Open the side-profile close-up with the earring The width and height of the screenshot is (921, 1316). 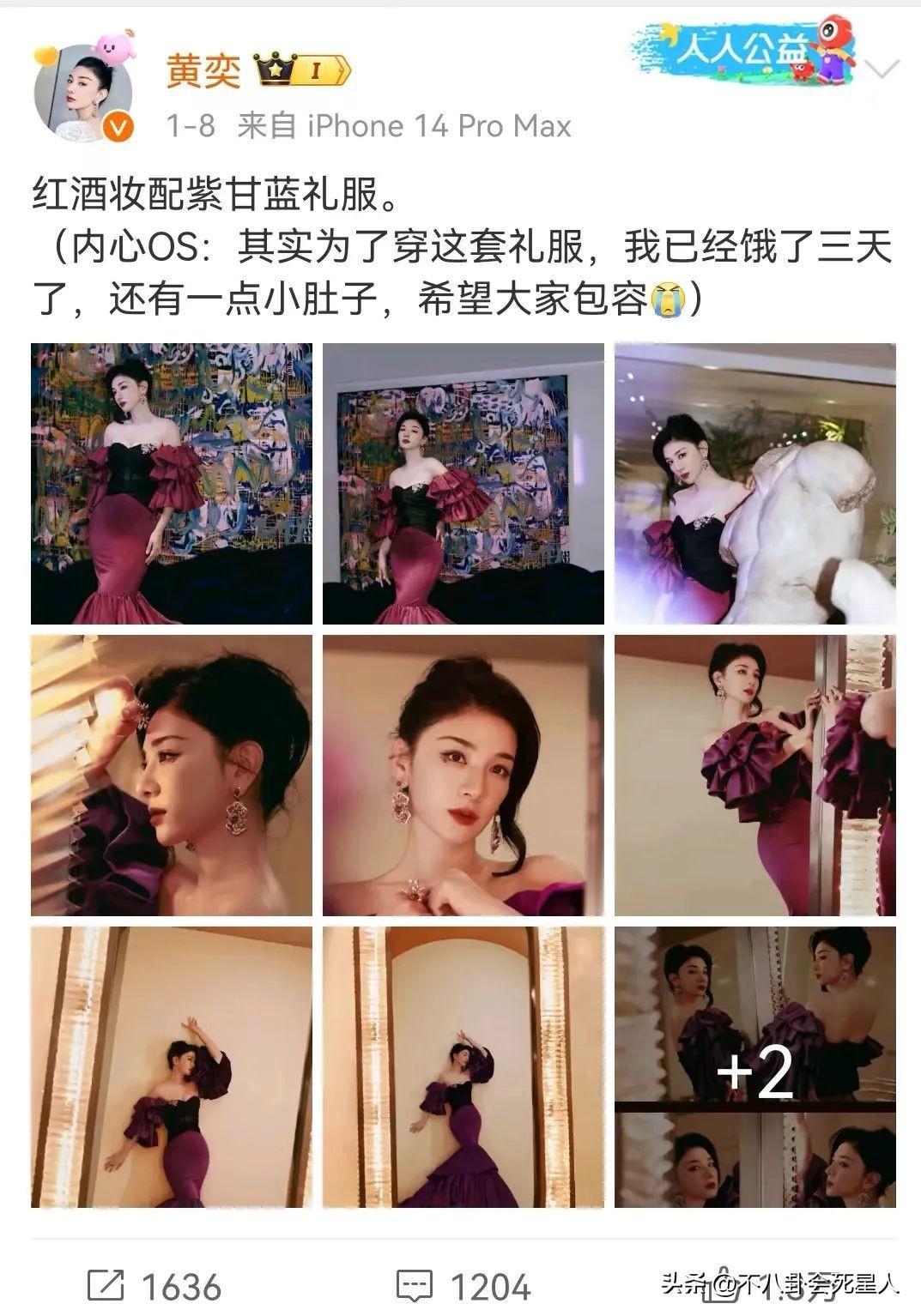[171, 775]
